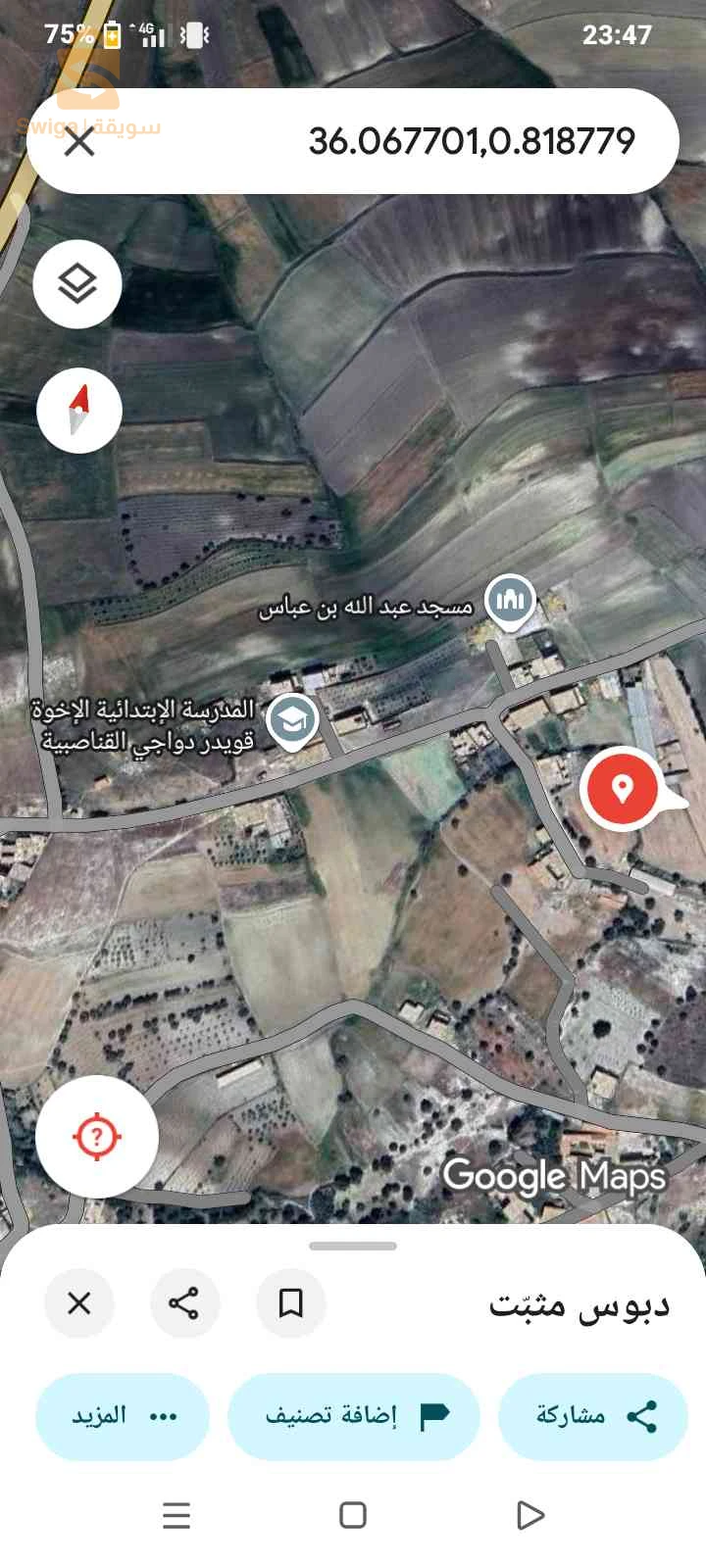
Task: Save the pinned place with bookmark
Action: [291, 1303]
